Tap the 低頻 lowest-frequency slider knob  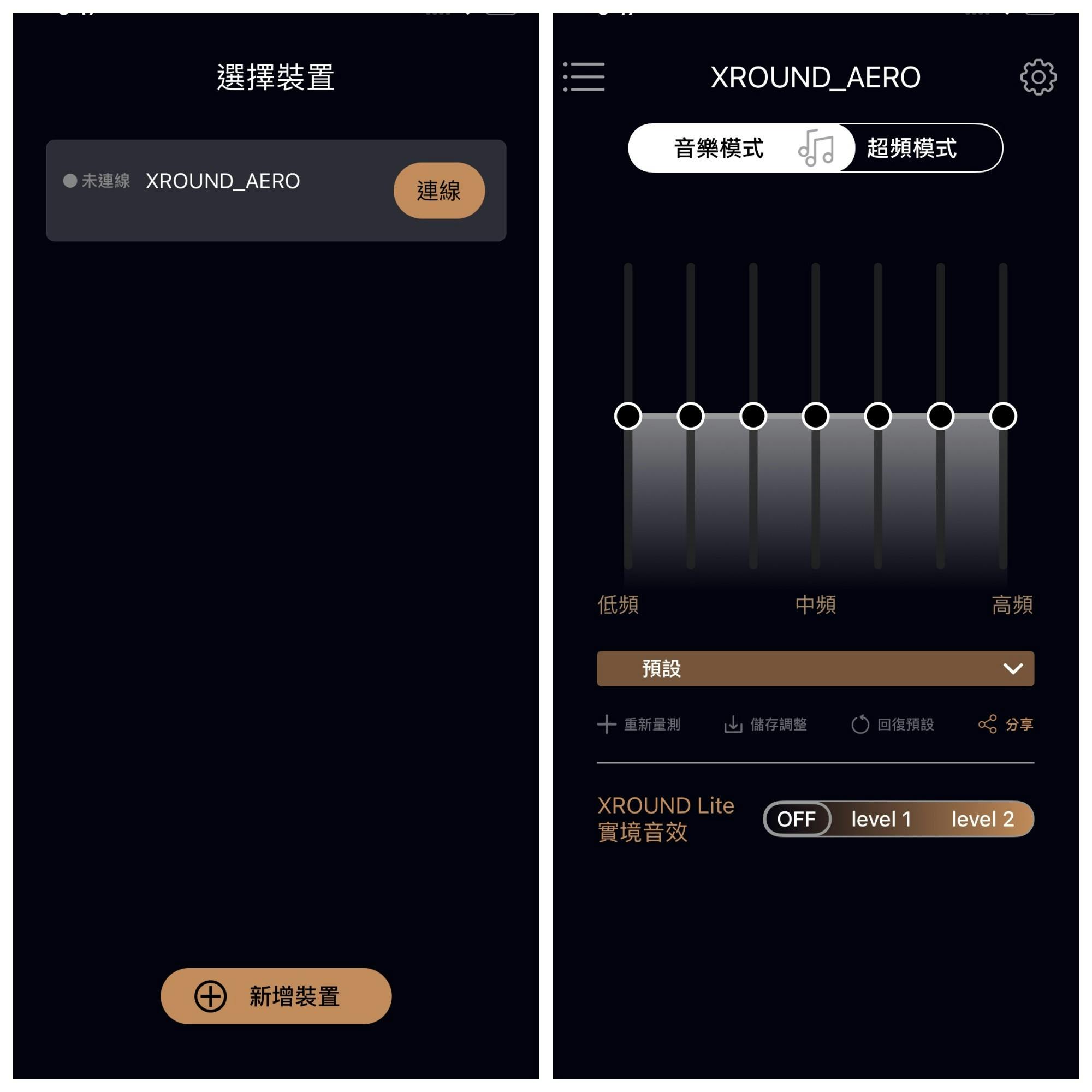tap(628, 416)
